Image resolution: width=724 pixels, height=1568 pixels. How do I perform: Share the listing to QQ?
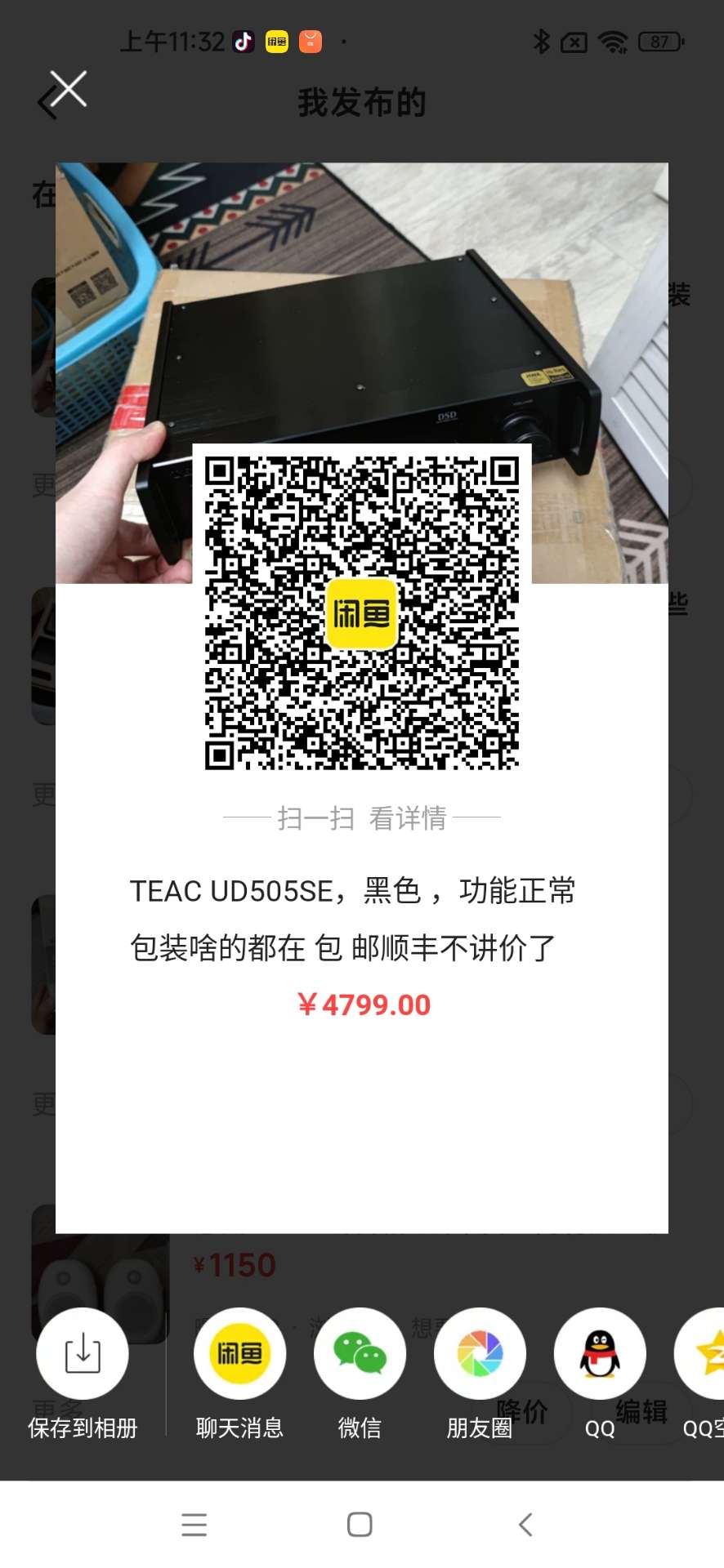600,1355
